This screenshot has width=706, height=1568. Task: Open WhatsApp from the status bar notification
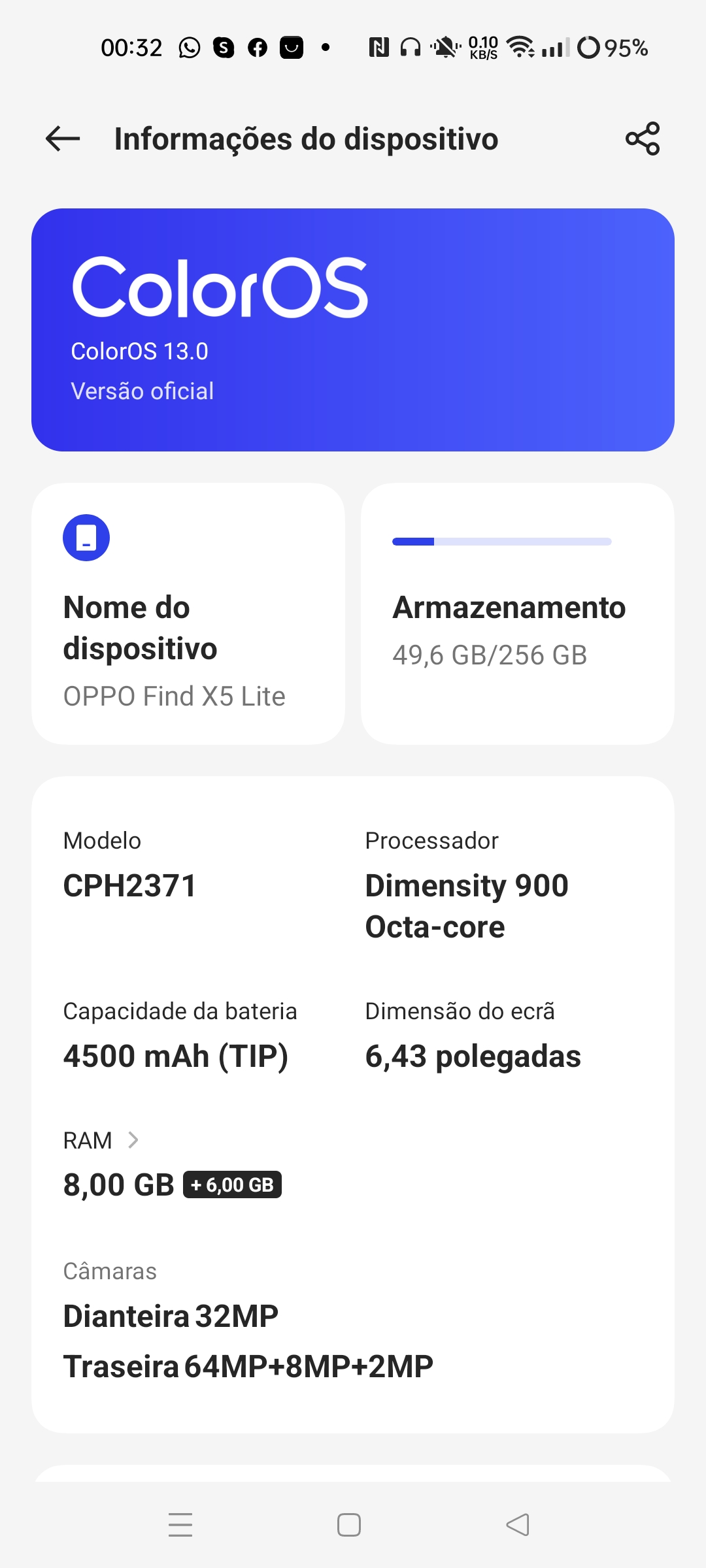pos(189,46)
